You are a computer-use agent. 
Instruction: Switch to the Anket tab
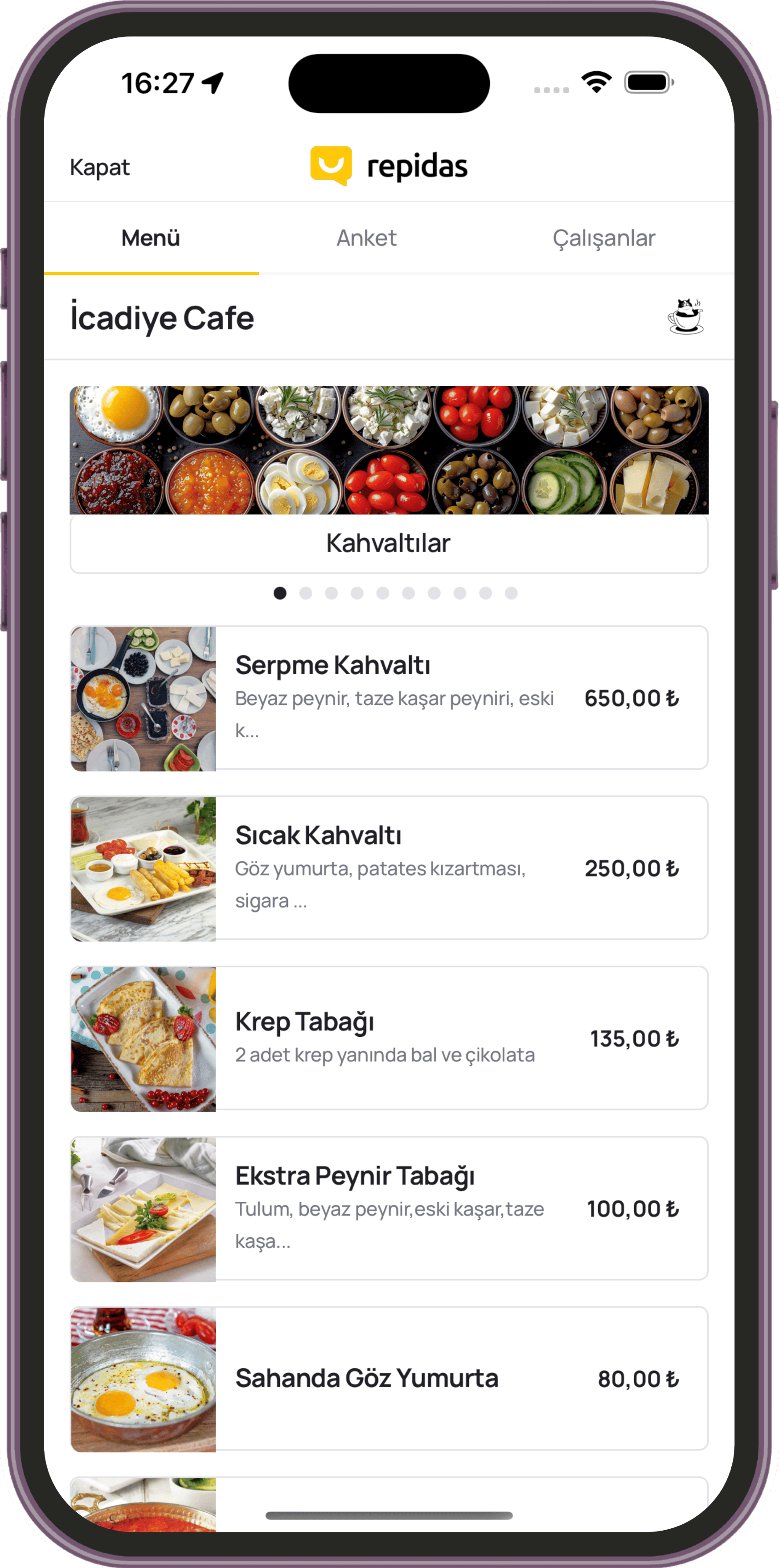(366, 238)
